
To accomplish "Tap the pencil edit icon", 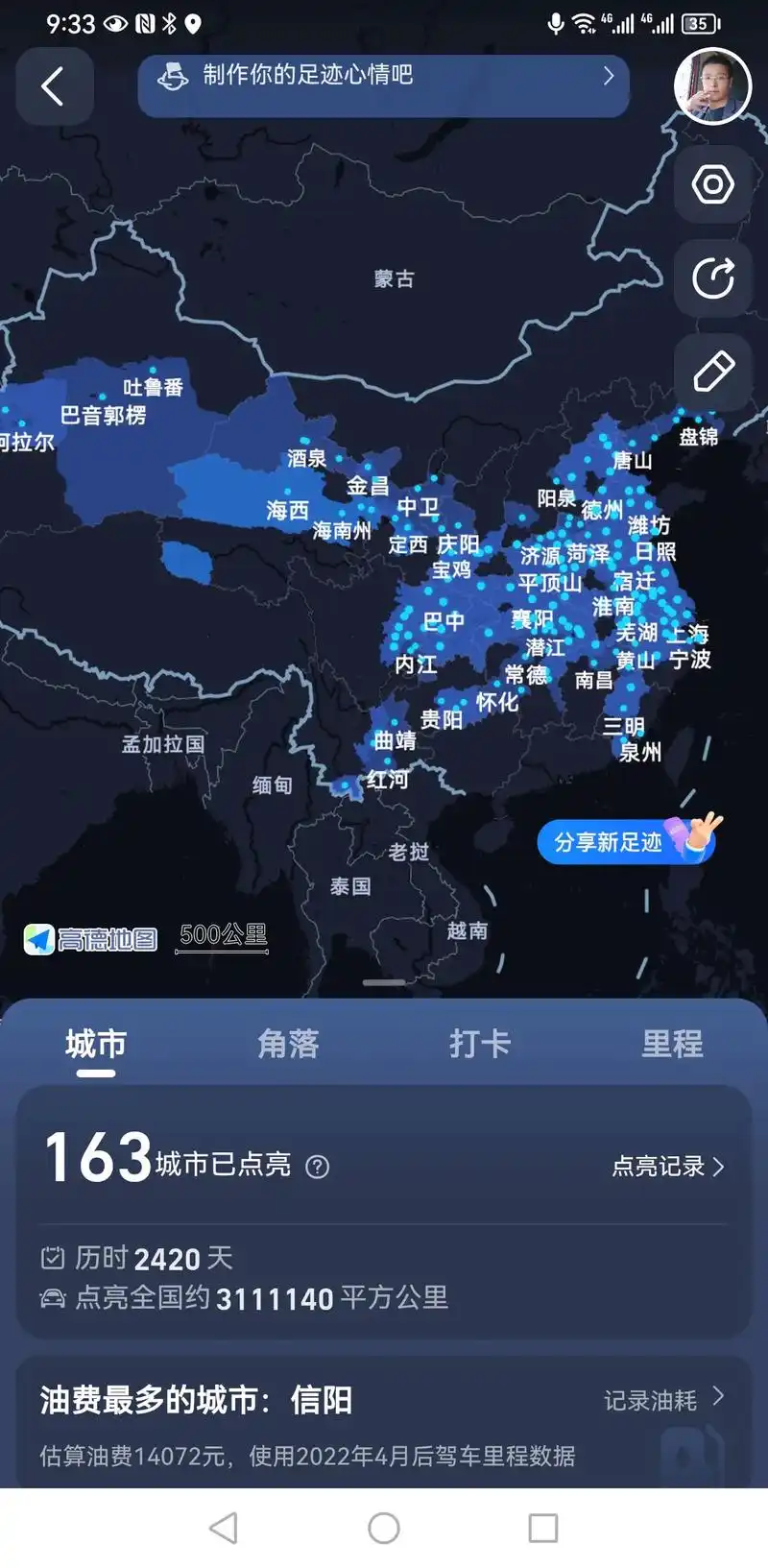I will pos(712,371).
